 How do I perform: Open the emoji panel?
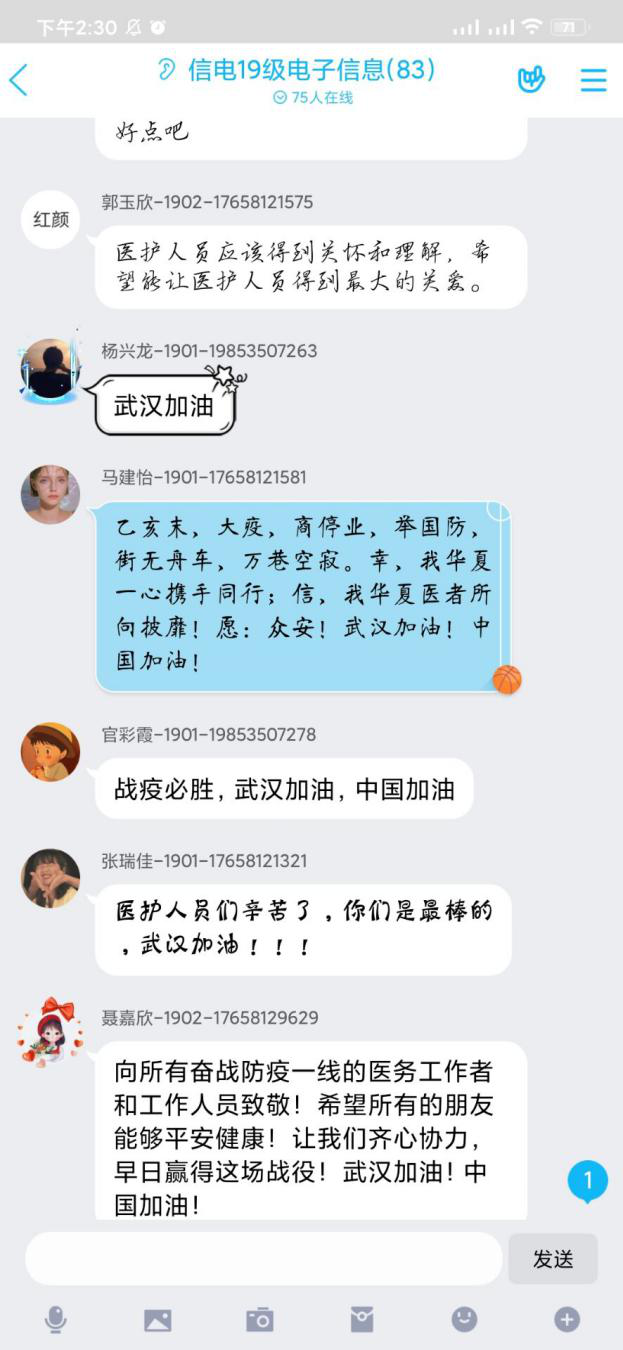pos(464,1320)
